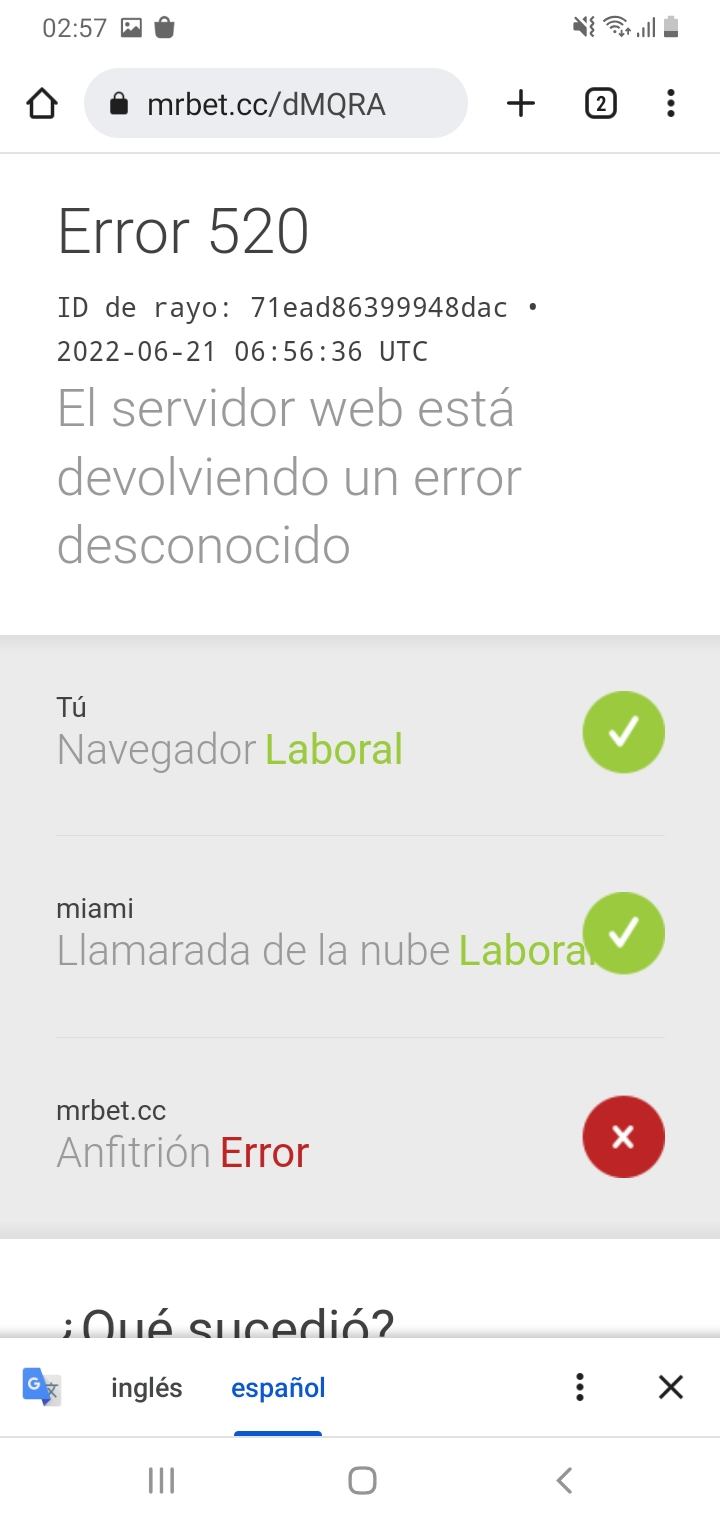Switch the translation to inglés
The height and width of the screenshot is (1520, 720).
146,1387
